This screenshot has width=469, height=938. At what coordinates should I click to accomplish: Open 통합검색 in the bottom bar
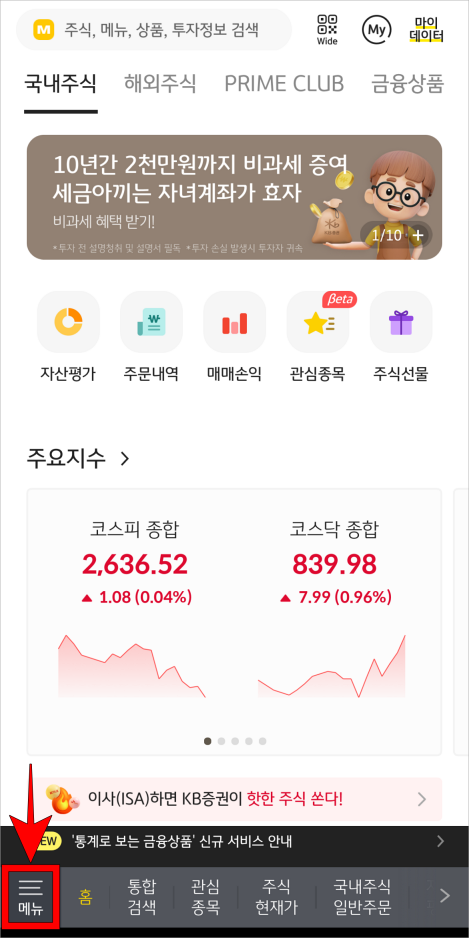[142, 896]
